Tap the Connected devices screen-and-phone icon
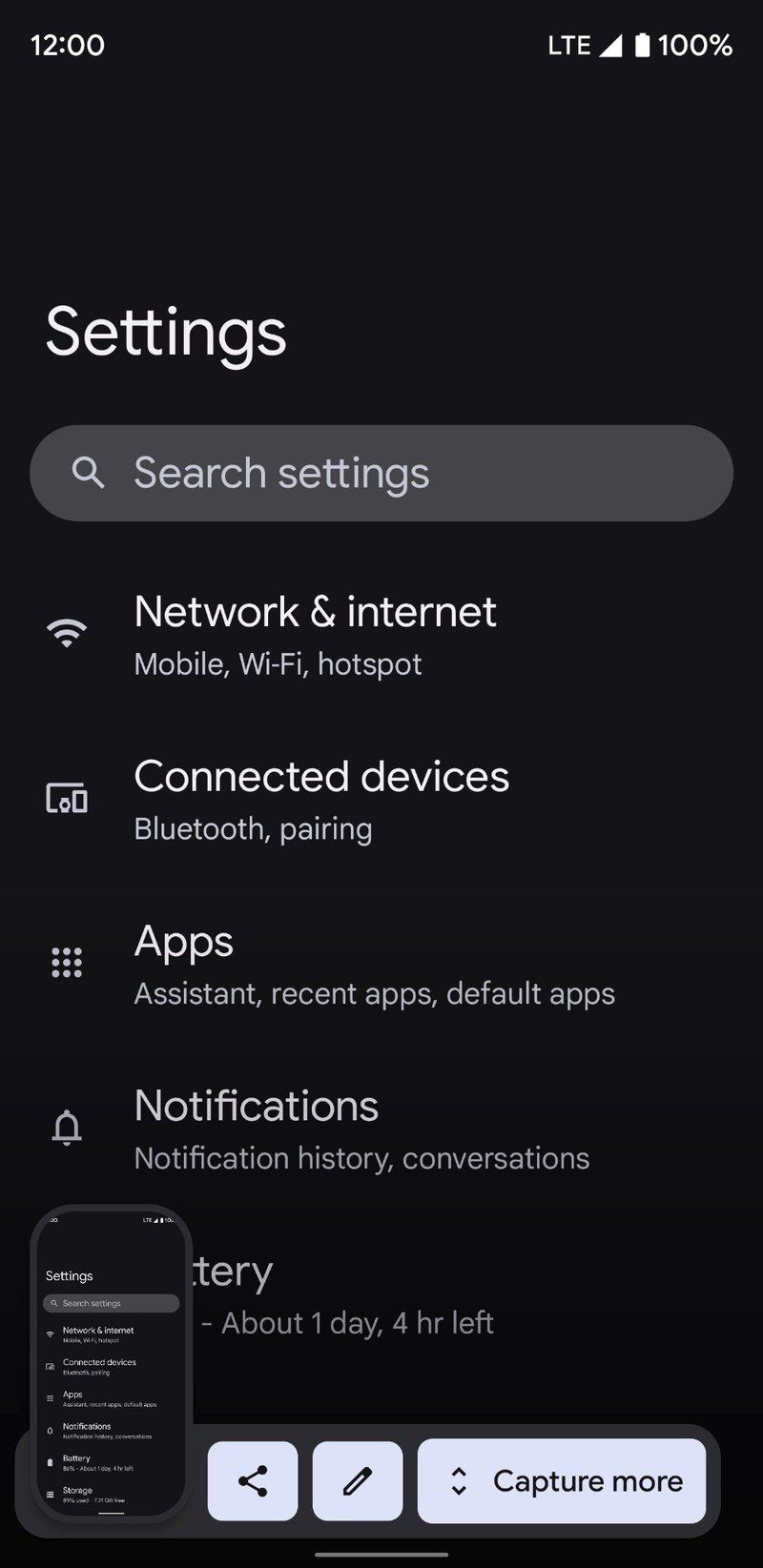763x1568 pixels. coord(66,799)
